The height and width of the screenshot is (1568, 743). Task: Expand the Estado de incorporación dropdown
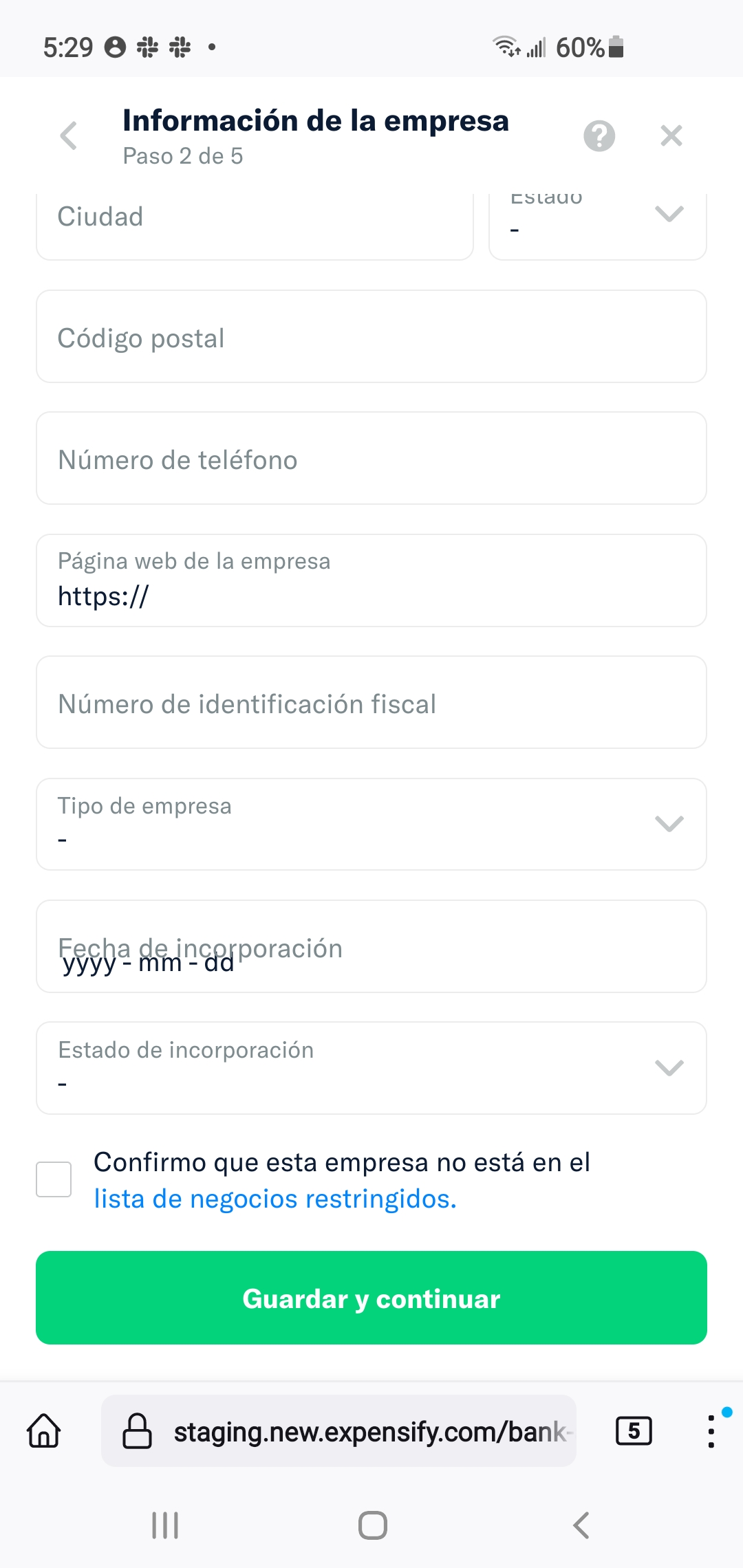pyautogui.click(x=371, y=1068)
